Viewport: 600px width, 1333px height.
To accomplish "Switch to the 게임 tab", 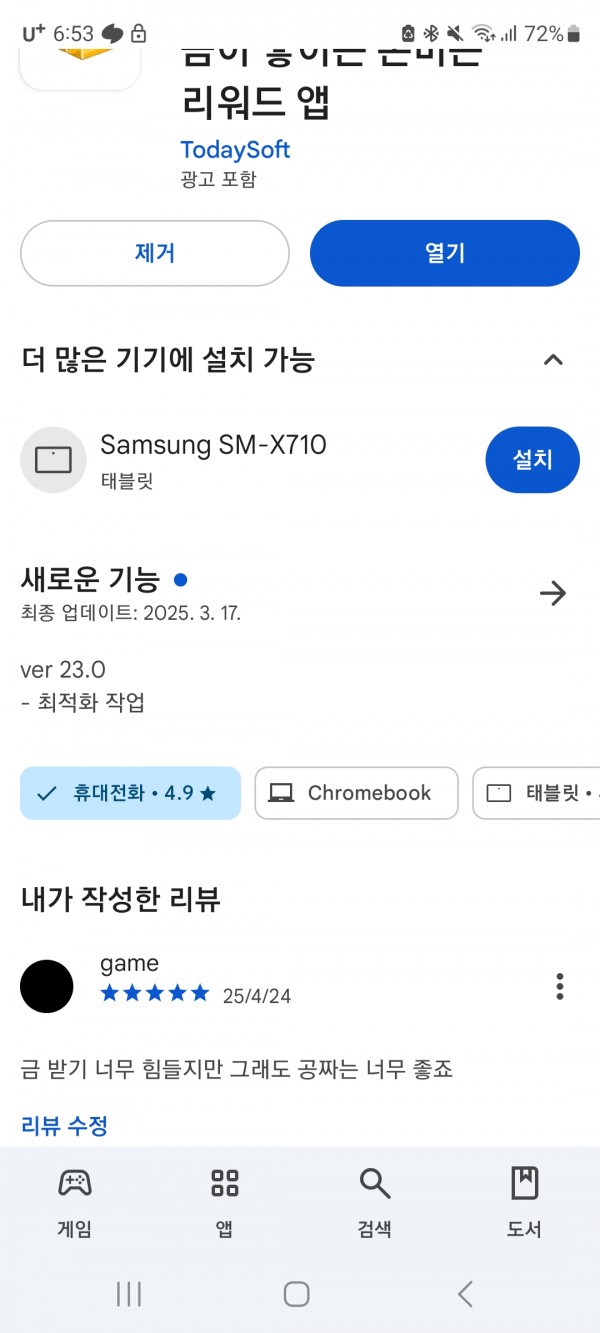I will (x=75, y=1203).
